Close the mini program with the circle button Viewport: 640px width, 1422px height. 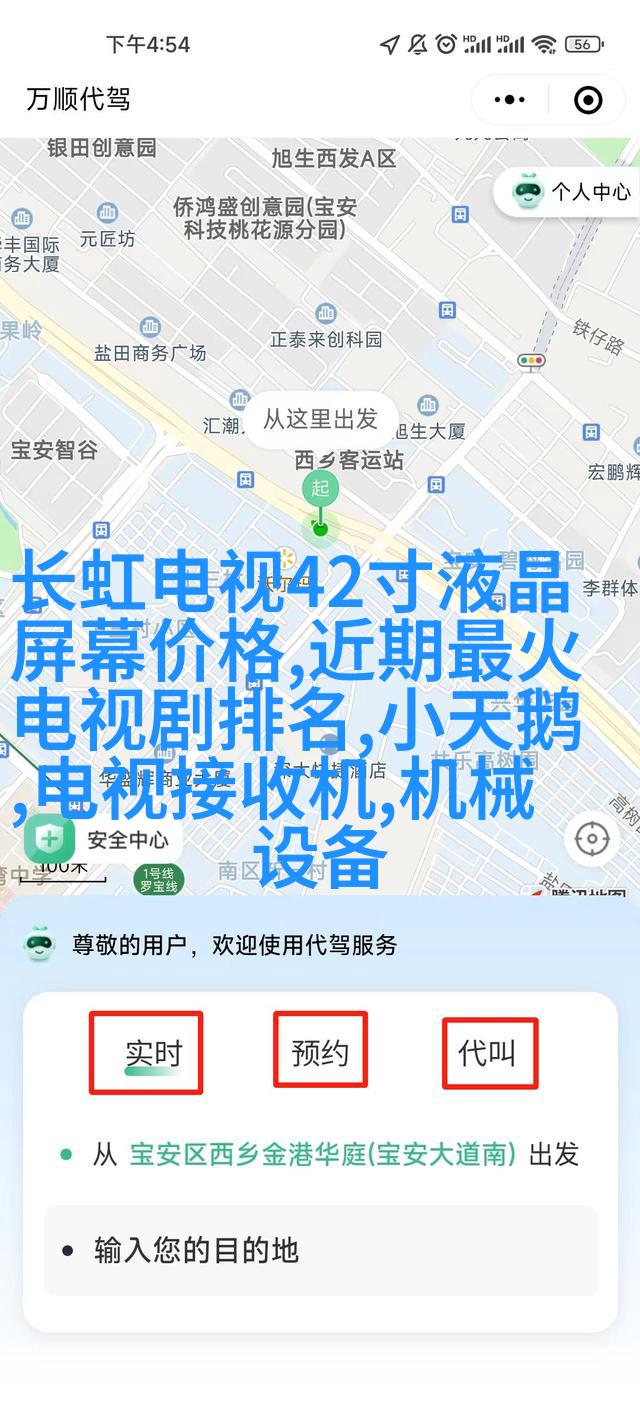coord(588,99)
